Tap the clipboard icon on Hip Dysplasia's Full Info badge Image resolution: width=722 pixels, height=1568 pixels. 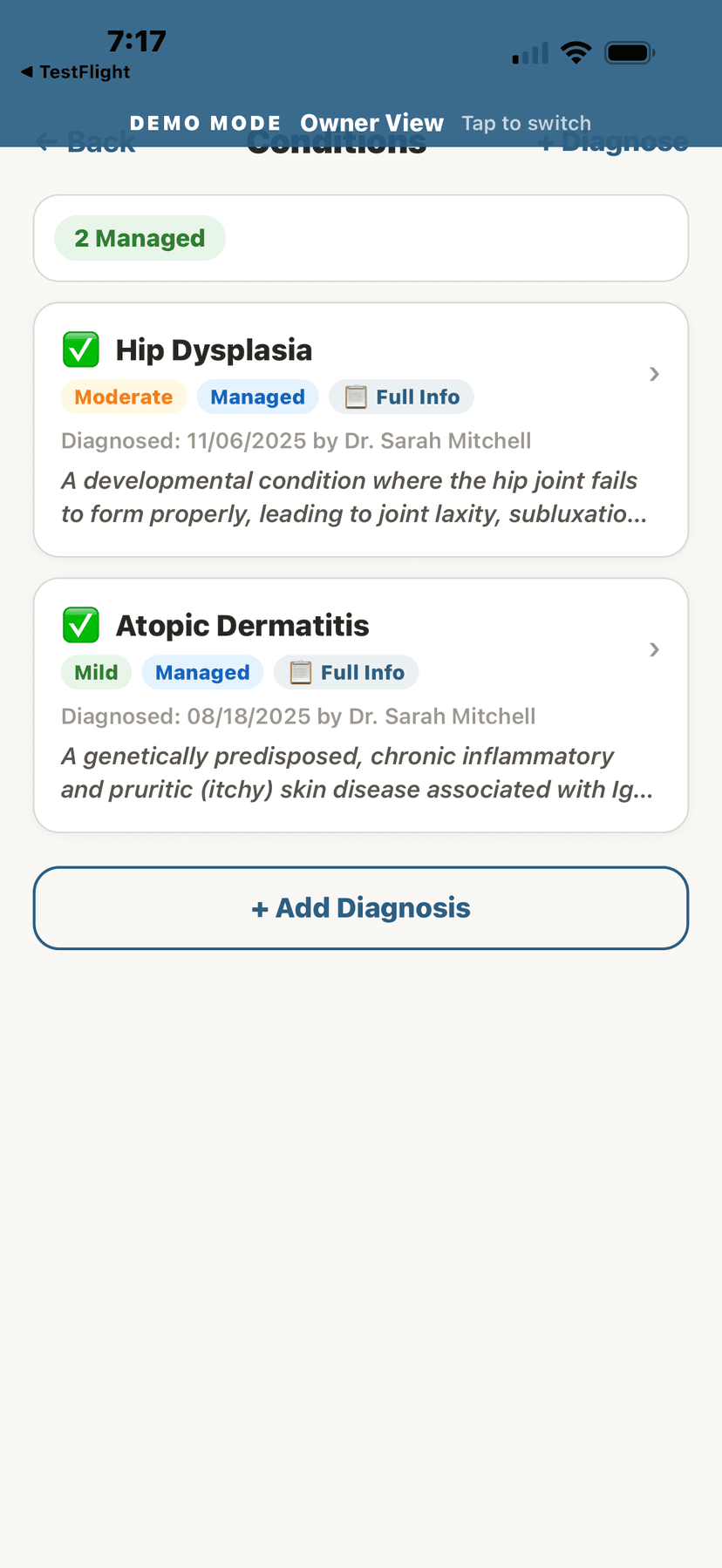(x=356, y=397)
